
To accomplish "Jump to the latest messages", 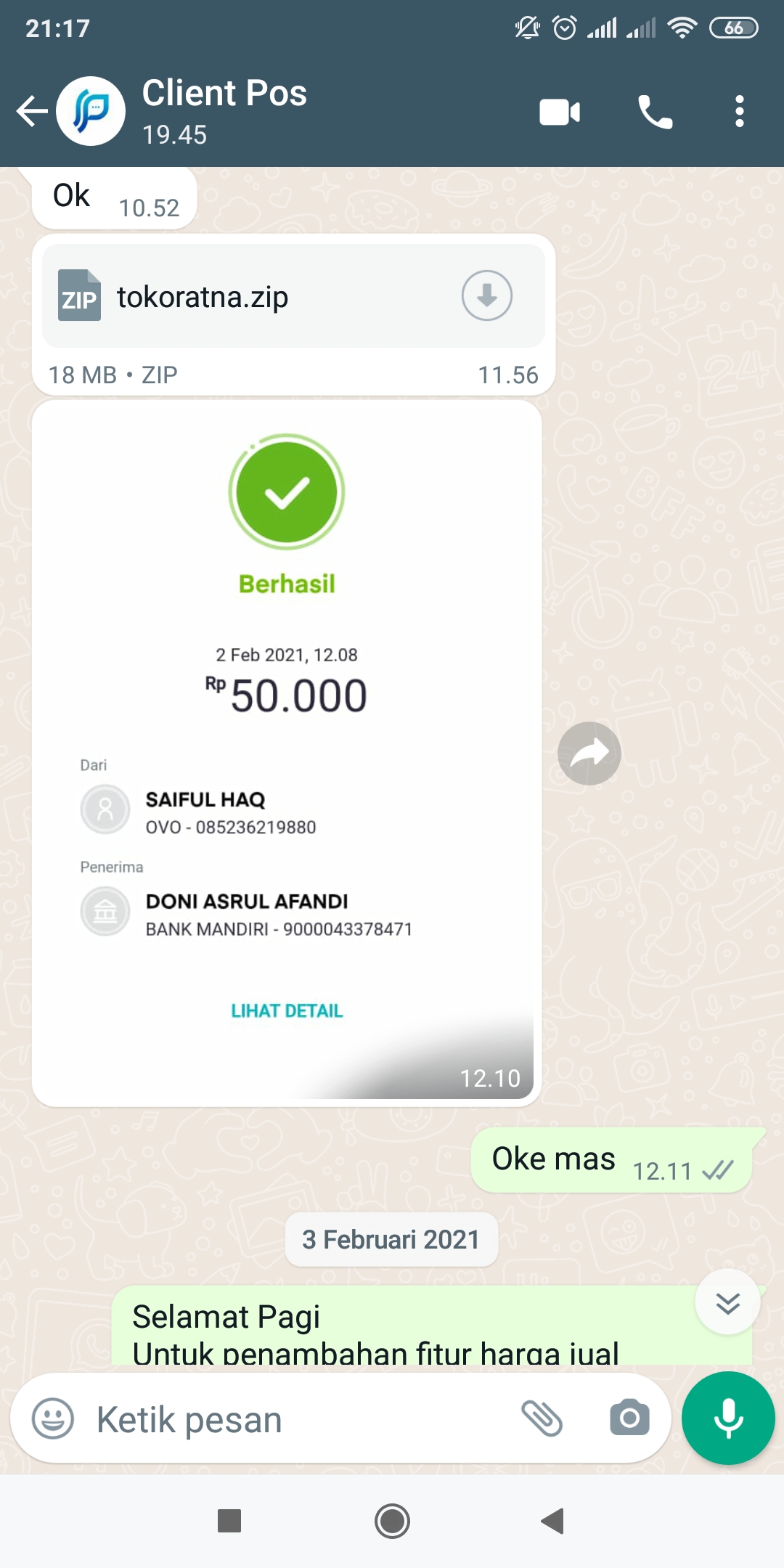I will click(727, 1302).
